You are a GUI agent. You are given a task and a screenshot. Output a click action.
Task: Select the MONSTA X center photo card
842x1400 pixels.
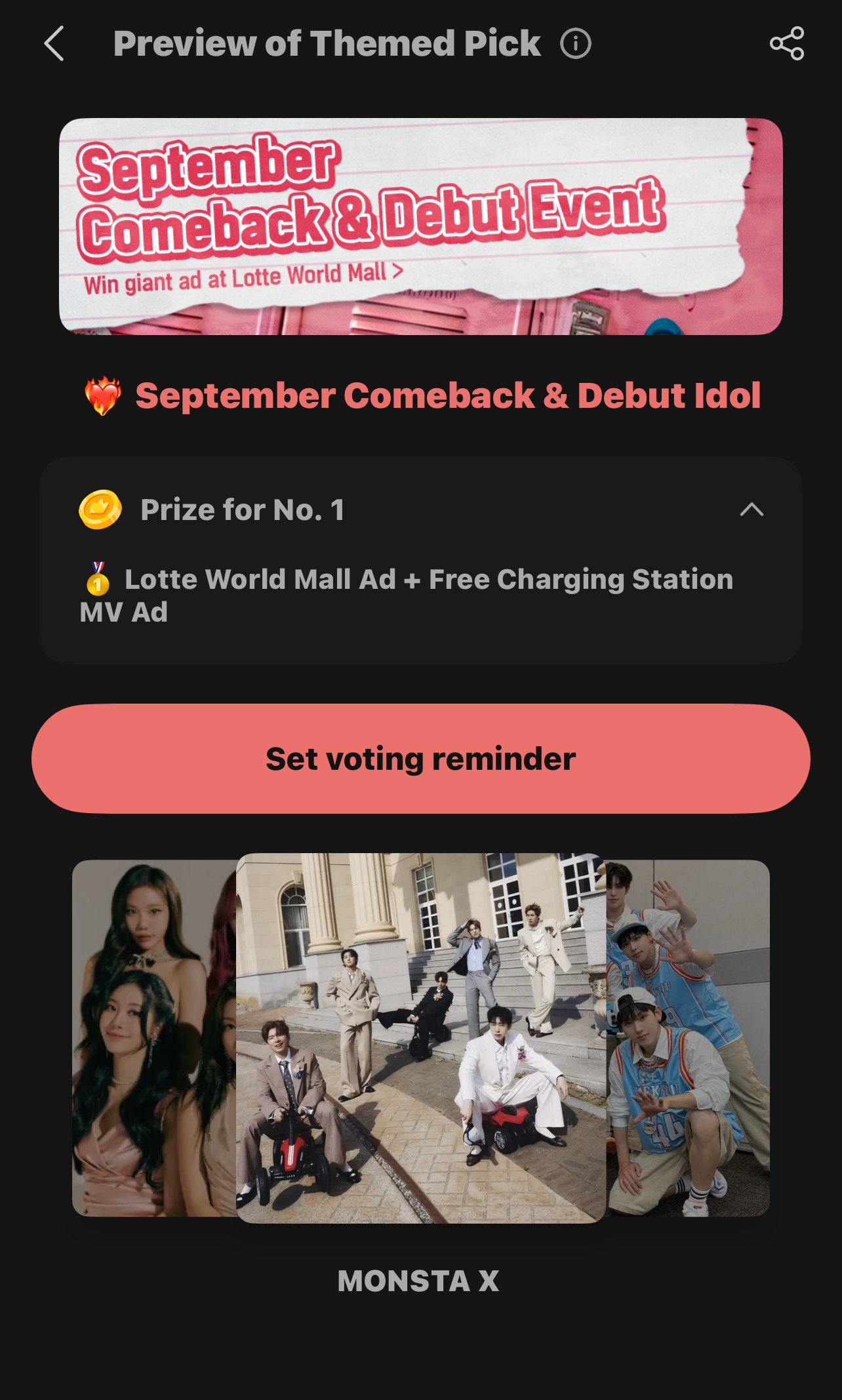420,1037
